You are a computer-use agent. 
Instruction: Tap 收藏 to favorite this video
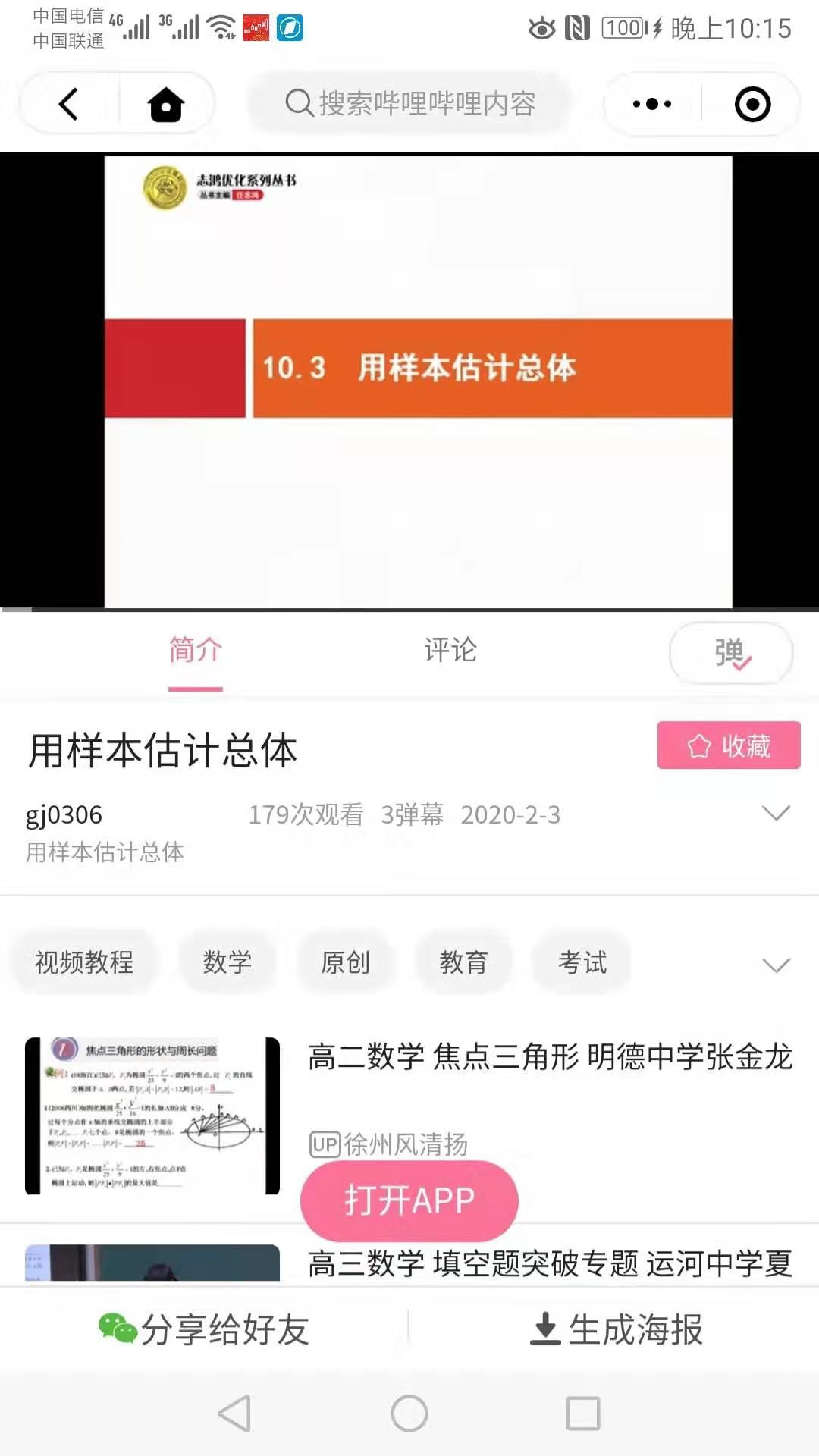point(728,745)
